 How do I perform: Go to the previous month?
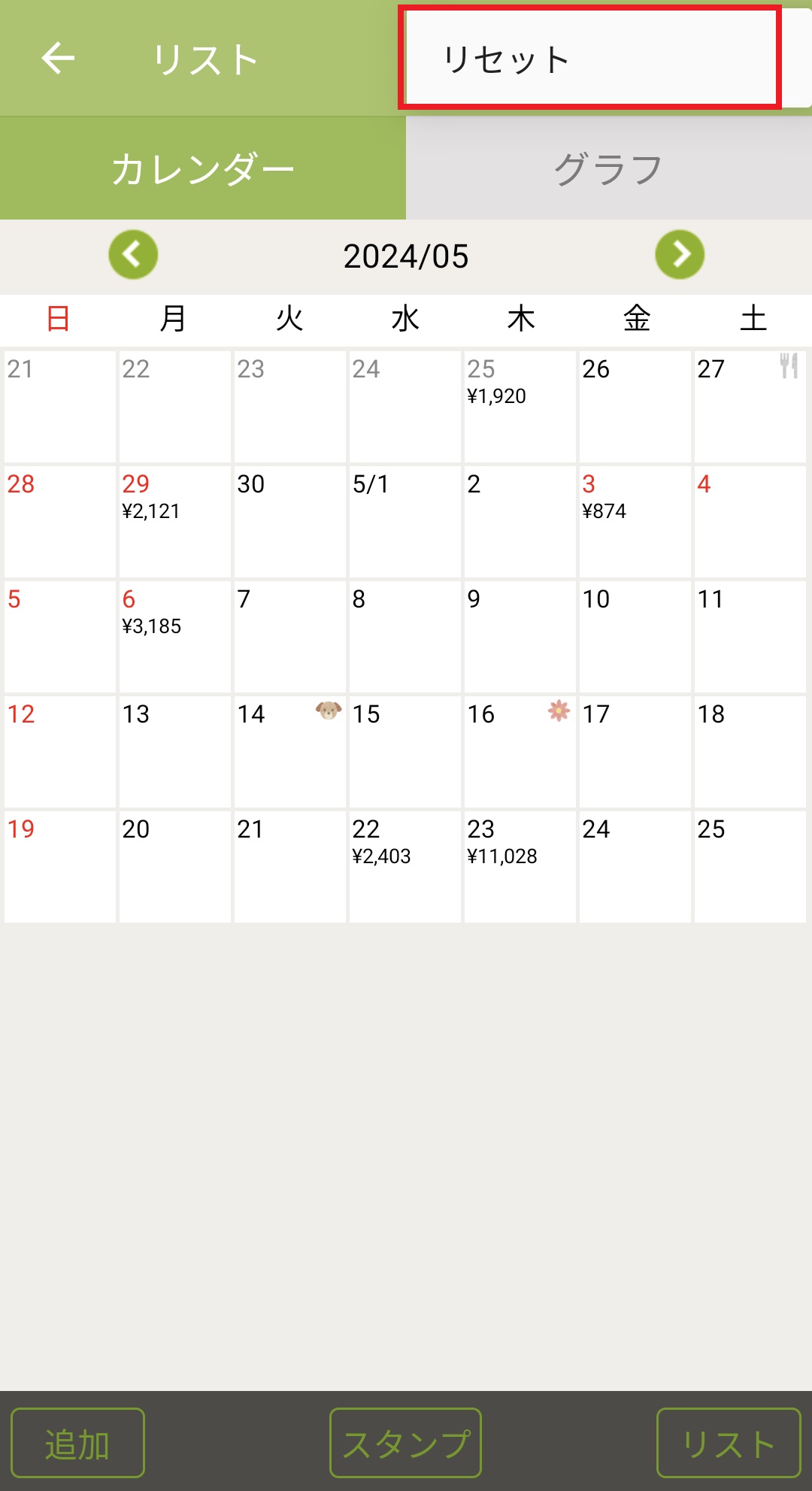(x=133, y=255)
